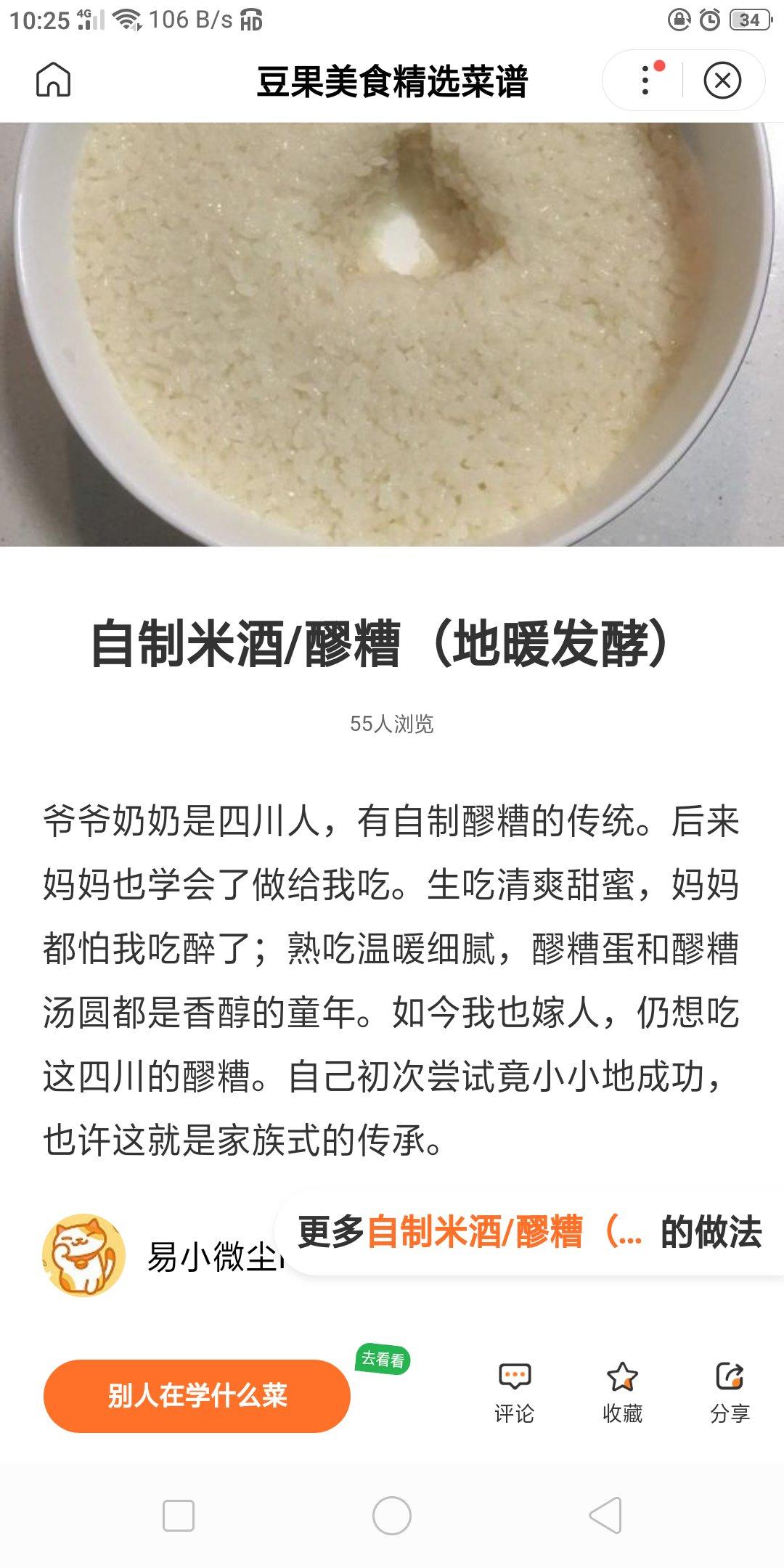784x1568 pixels.
Task: Share this recipe via 分享
Action: (730, 1392)
